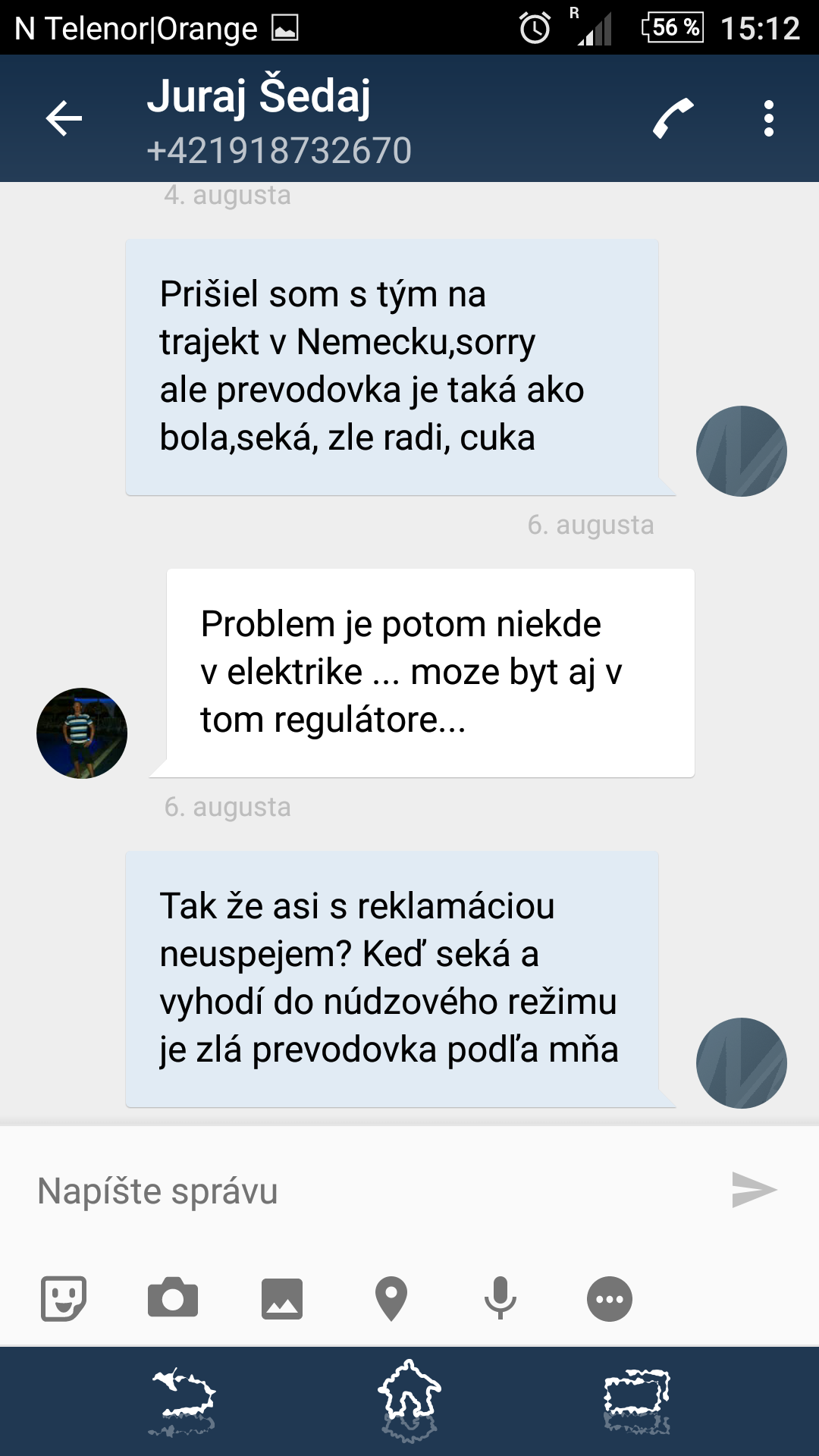Attach an image from gallery
Viewport: 819px width, 1456px height.
point(282,1298)
